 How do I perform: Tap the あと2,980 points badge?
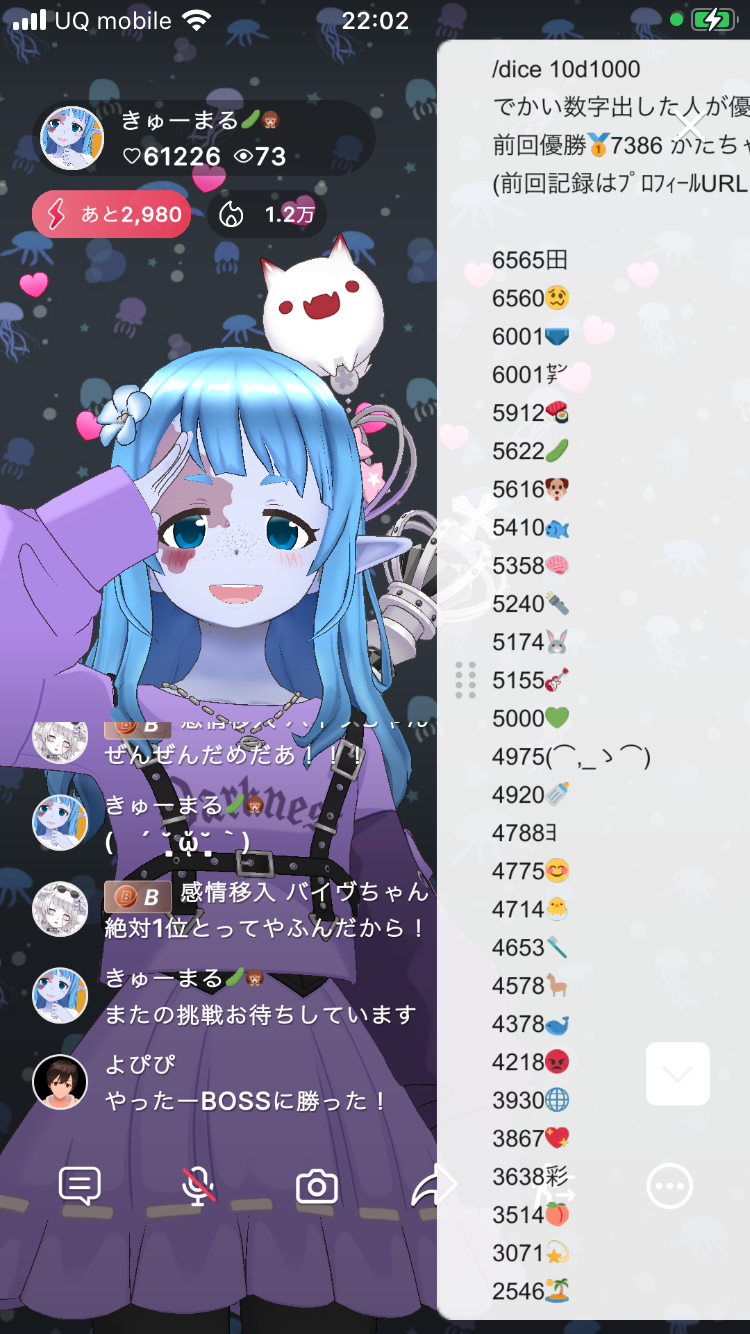tap(111, 214)
